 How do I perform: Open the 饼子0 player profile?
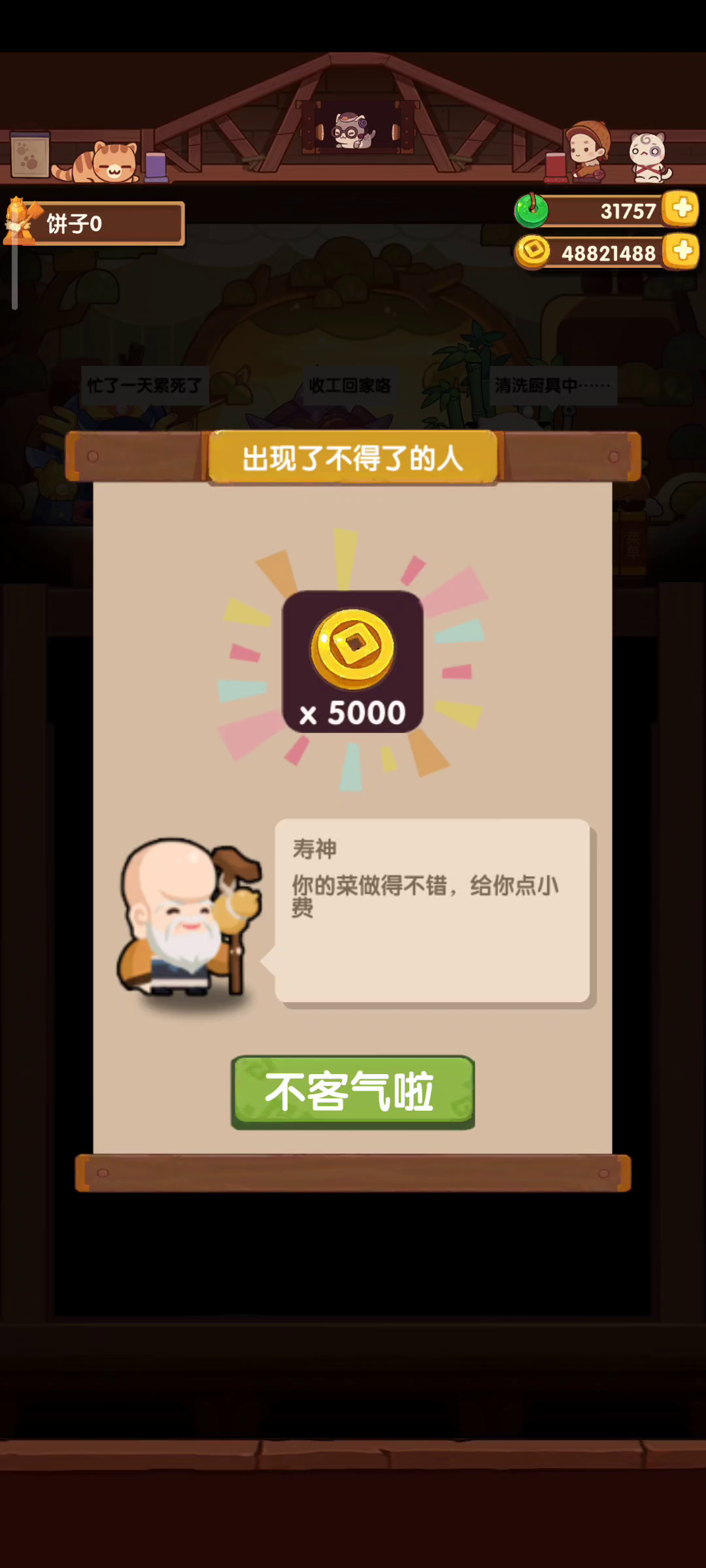pos(94,223)
